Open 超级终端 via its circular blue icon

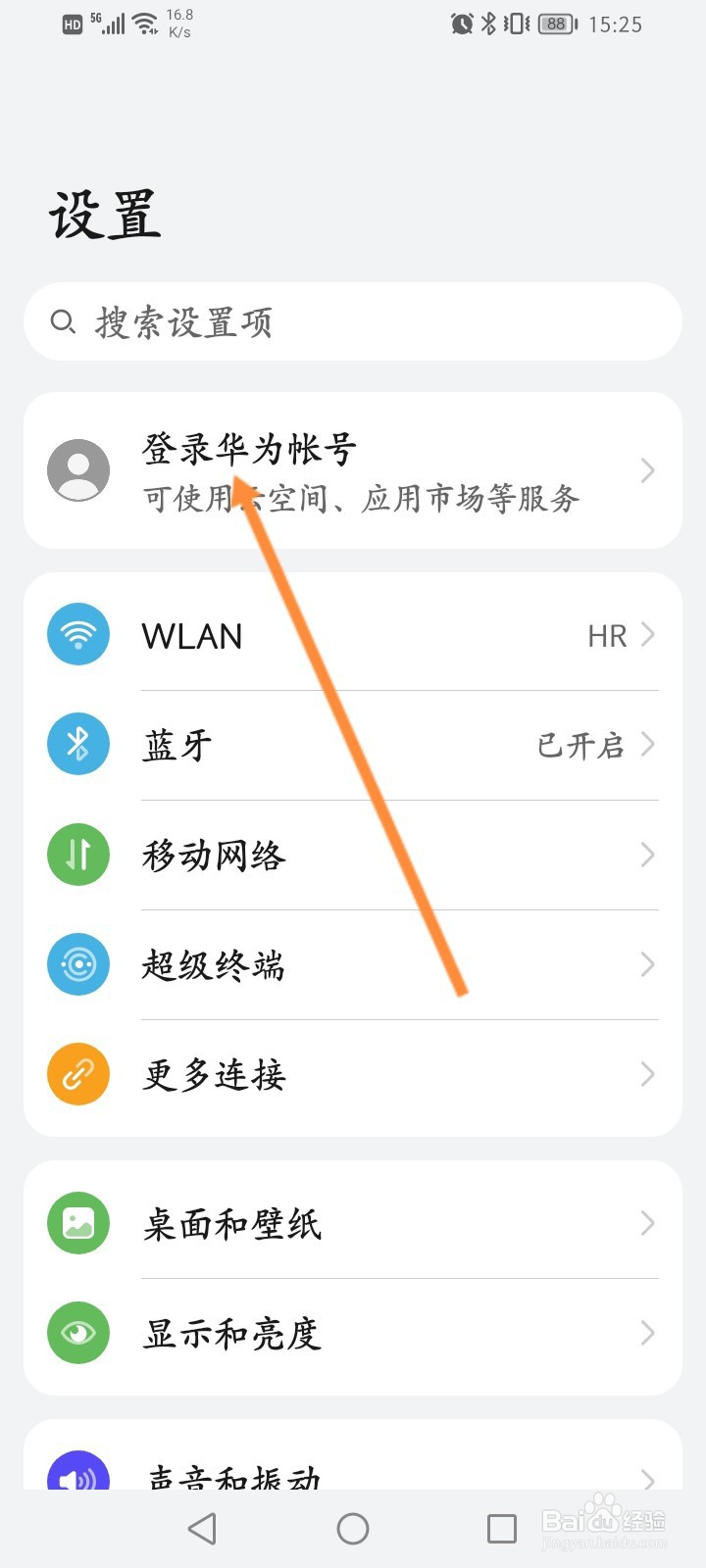(x=78, y=965)
